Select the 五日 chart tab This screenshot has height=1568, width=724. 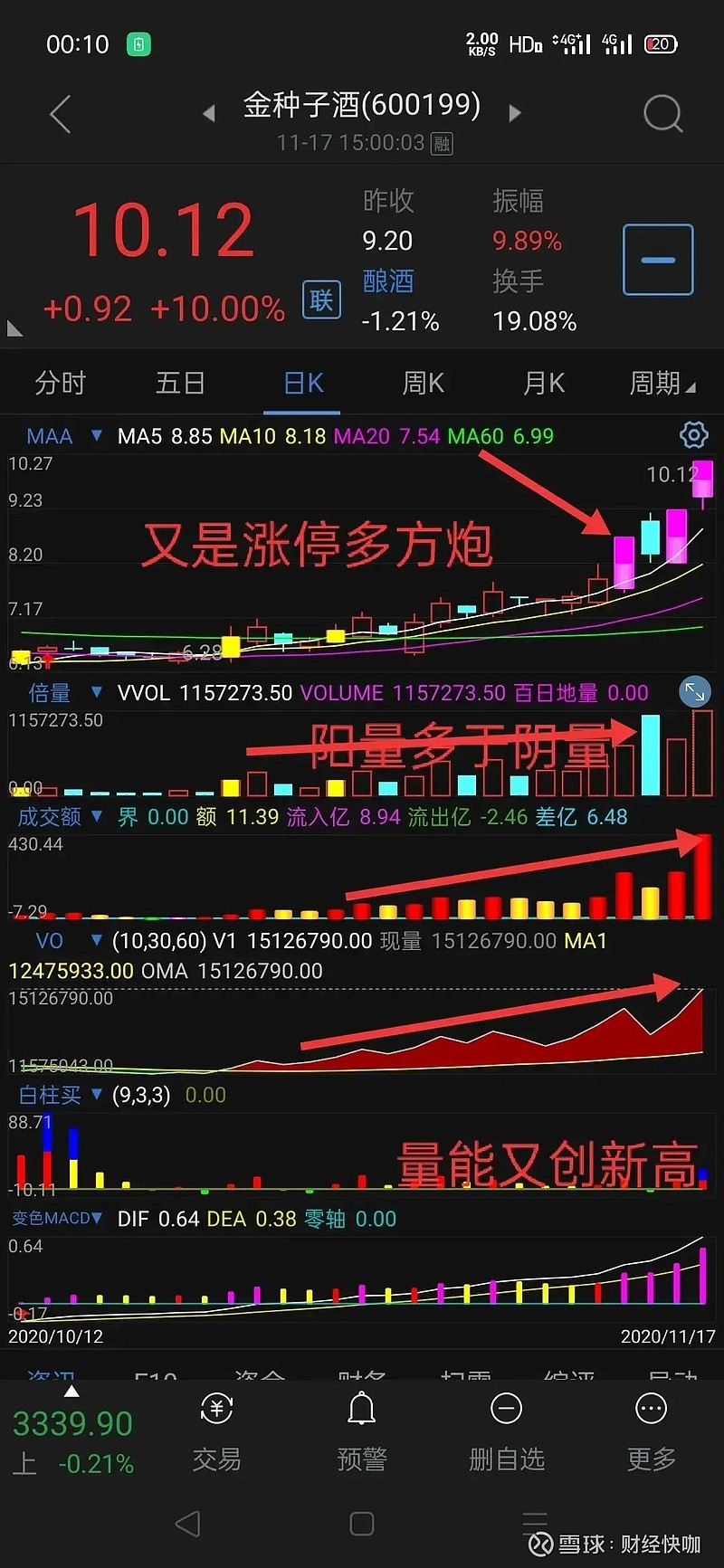180,383
